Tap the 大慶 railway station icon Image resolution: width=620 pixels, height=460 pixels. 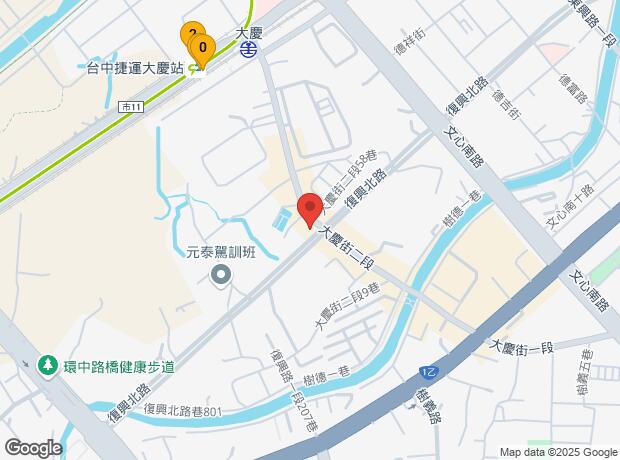click(x=249, y=46)
